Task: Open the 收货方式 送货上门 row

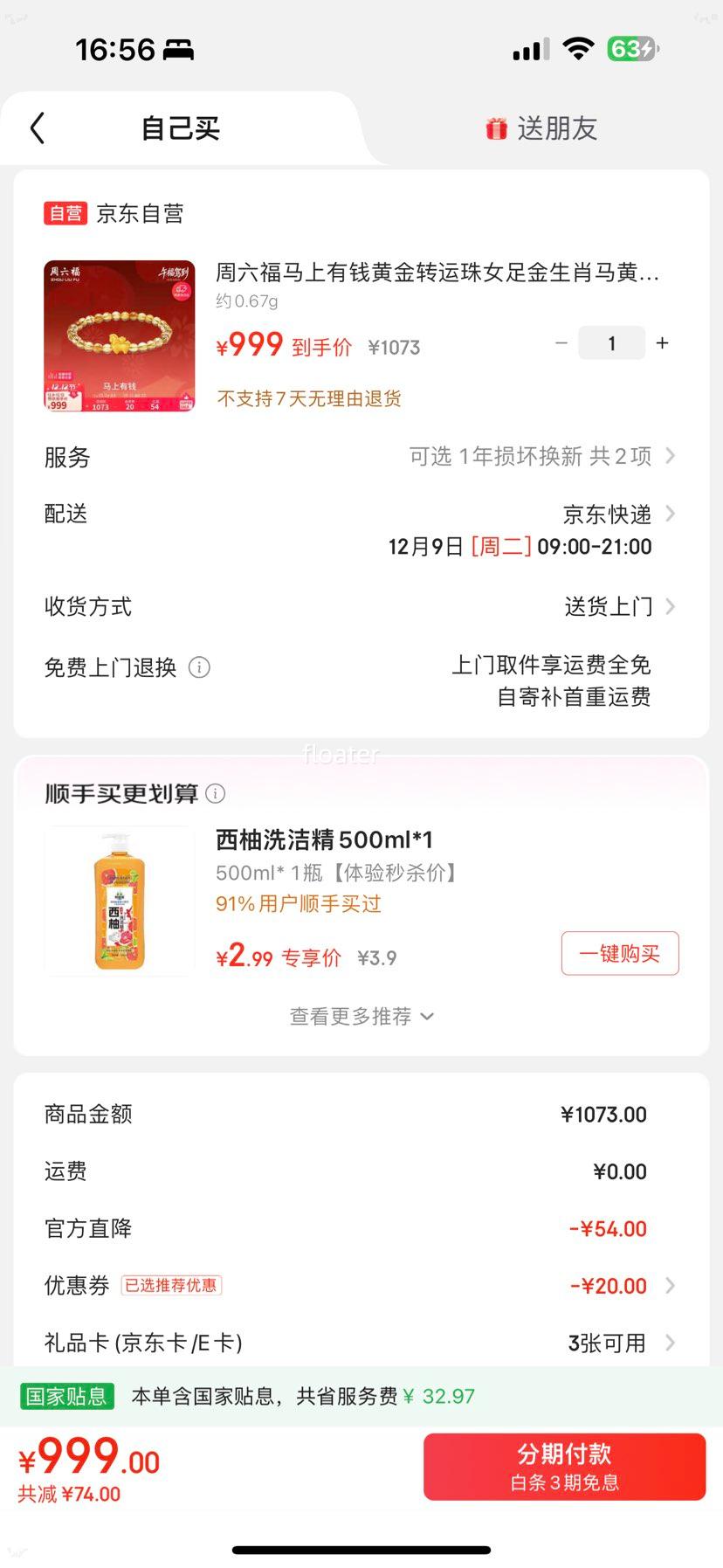Action: [361, 606]
